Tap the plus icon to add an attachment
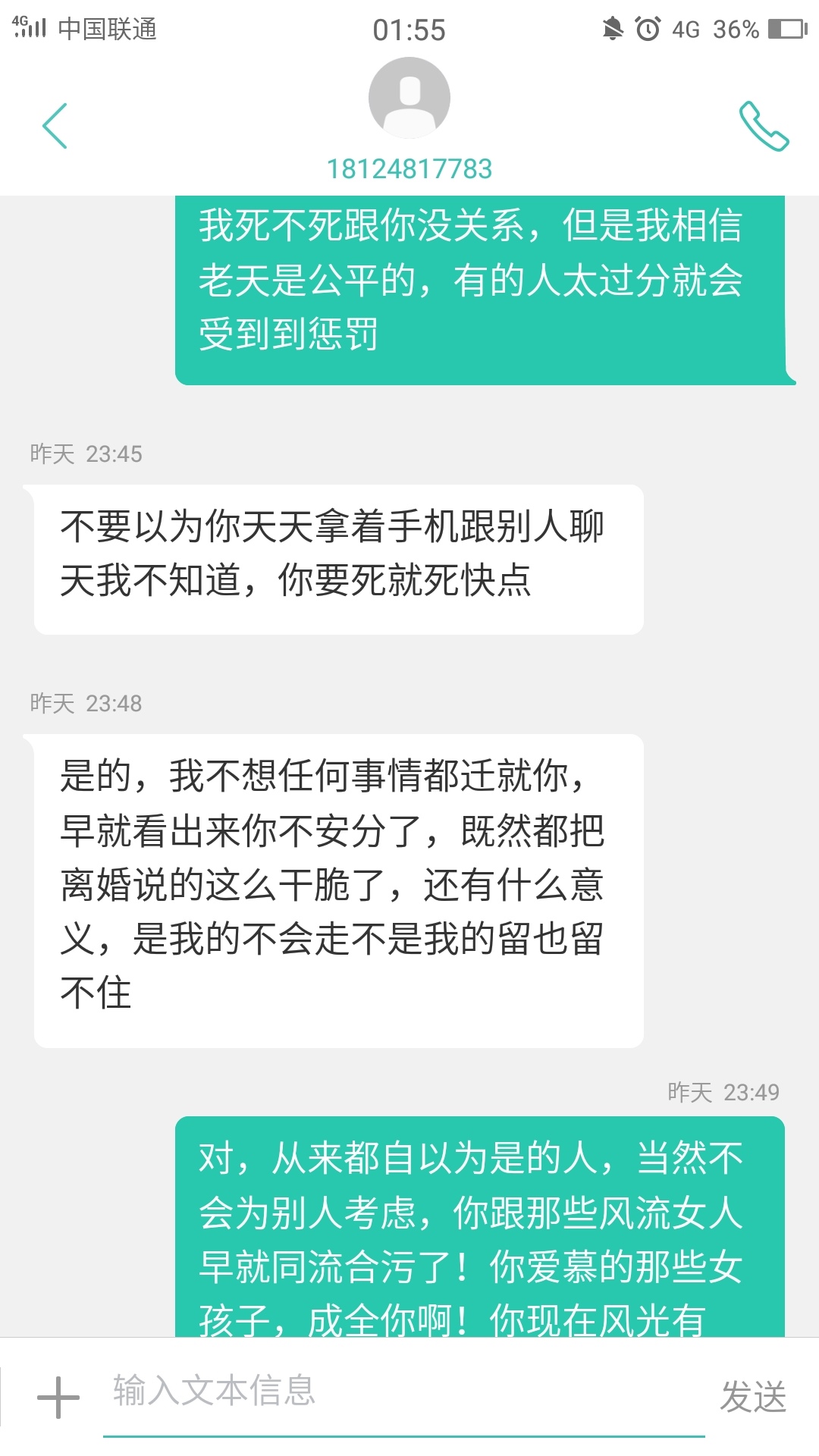819x1456 pixels. pos(58,1397)
